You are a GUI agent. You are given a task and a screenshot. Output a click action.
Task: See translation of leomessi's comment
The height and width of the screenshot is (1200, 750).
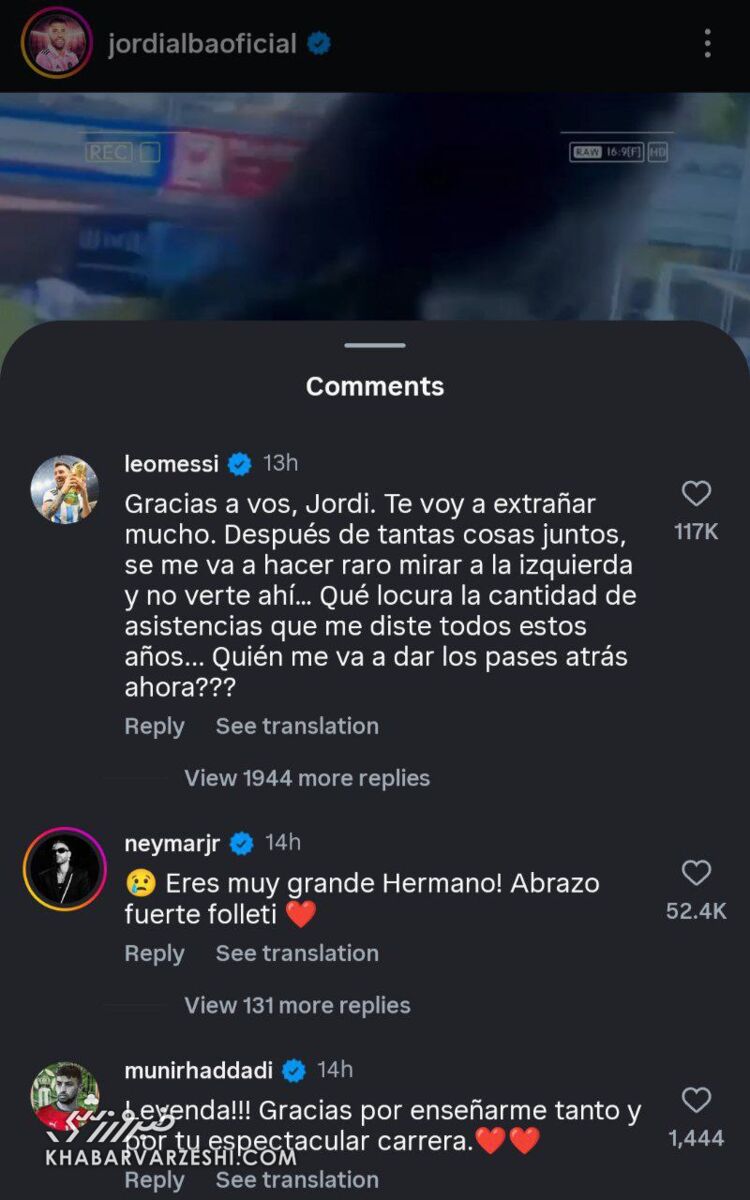tap(297, 726)
